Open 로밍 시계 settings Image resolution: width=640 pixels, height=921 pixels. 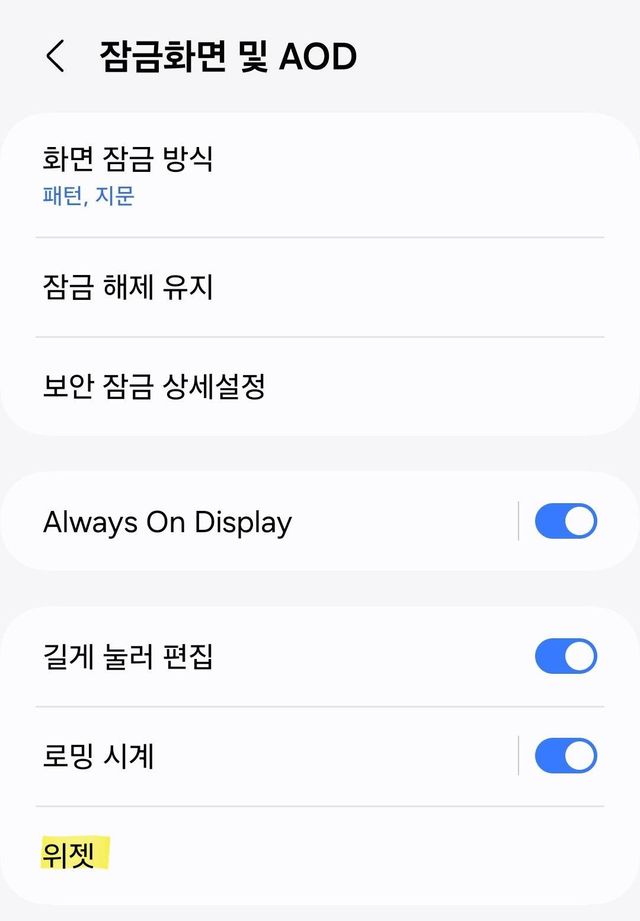tap(98, 756)
